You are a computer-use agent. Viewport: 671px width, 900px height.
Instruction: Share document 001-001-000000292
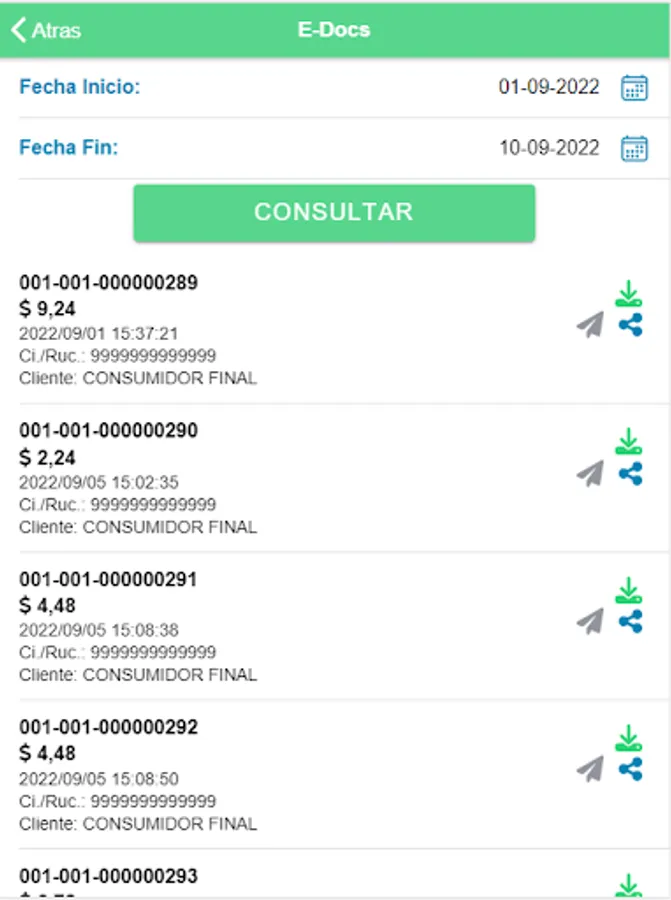pyautogui.click(x=630, y=769)
